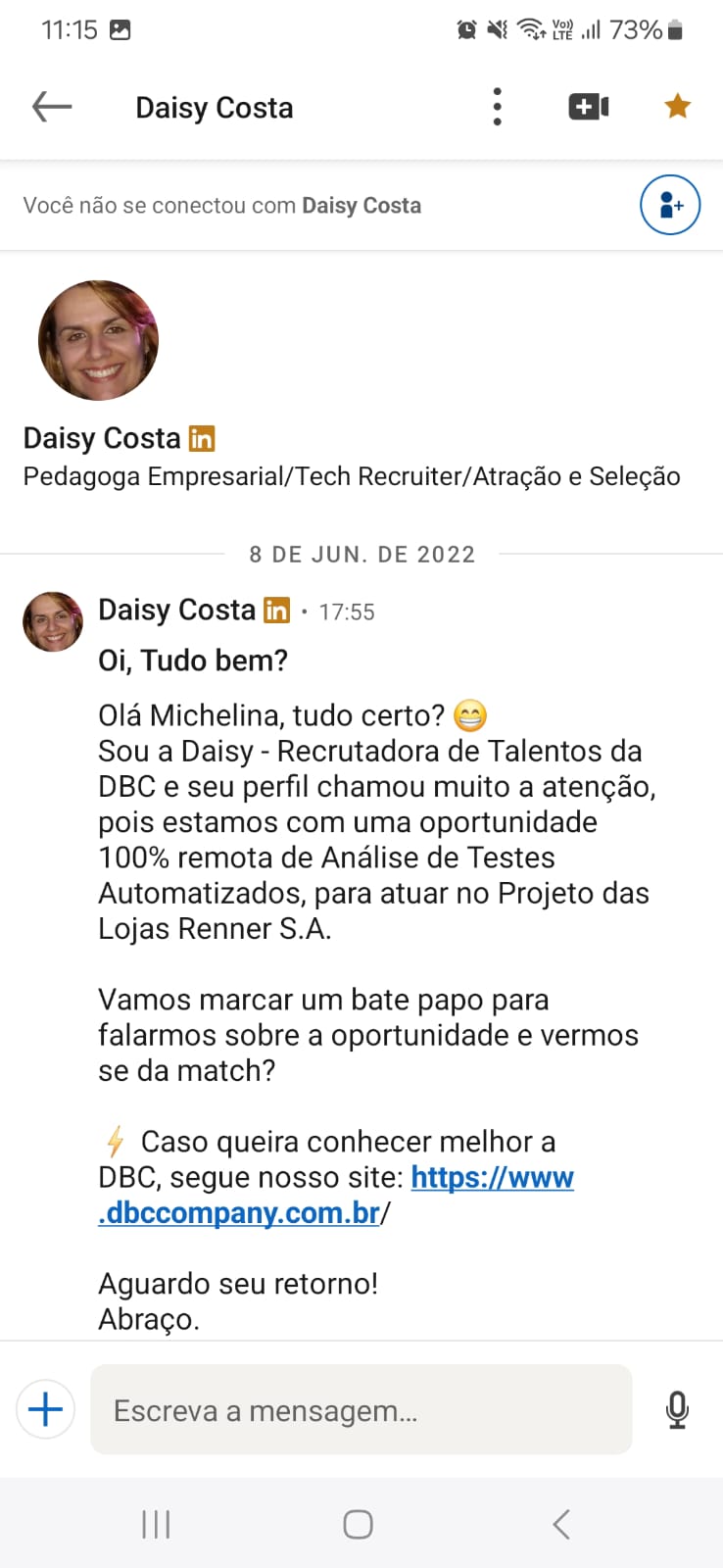Start a video call with Daisy
The image size is (723, 1568).
pos(589,107)
